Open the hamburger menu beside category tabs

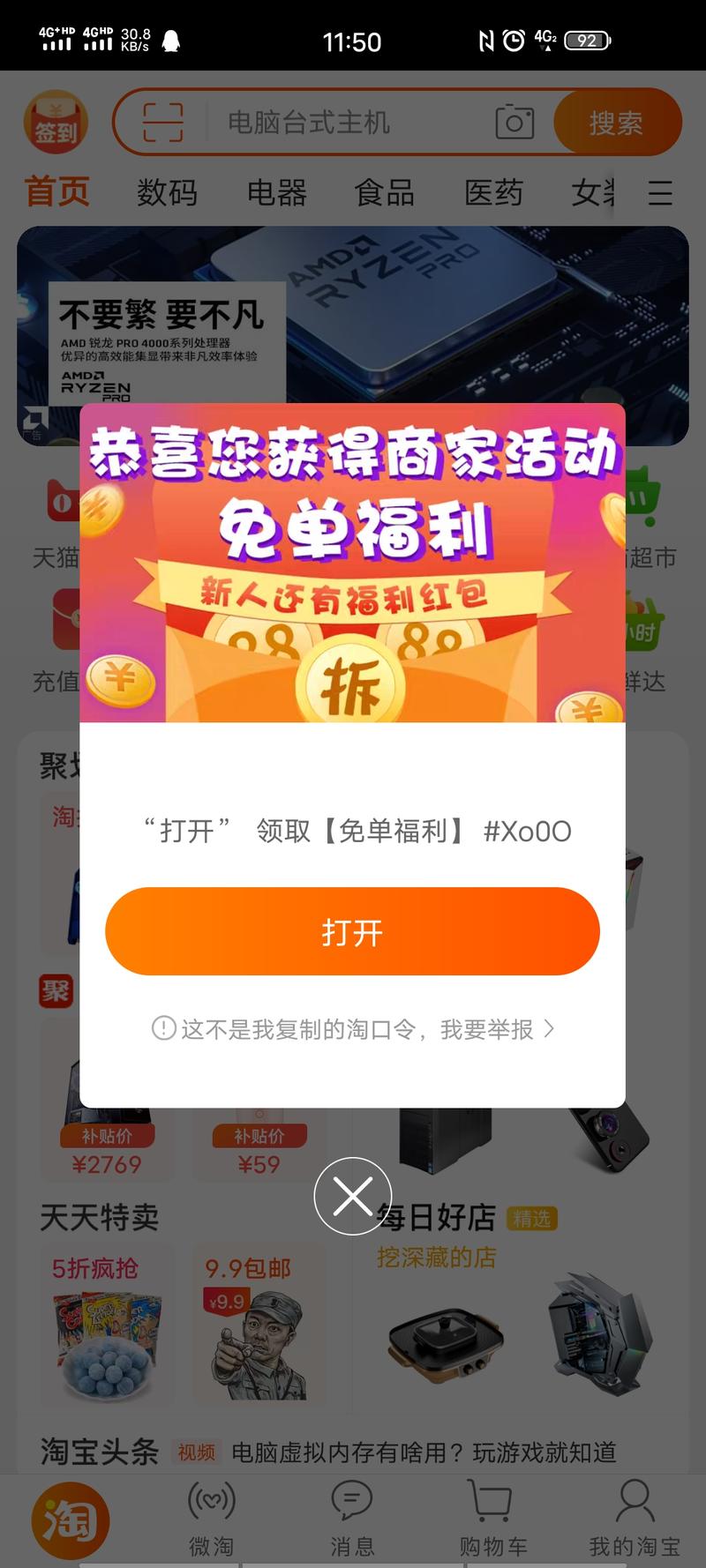[x=660, y=194]
